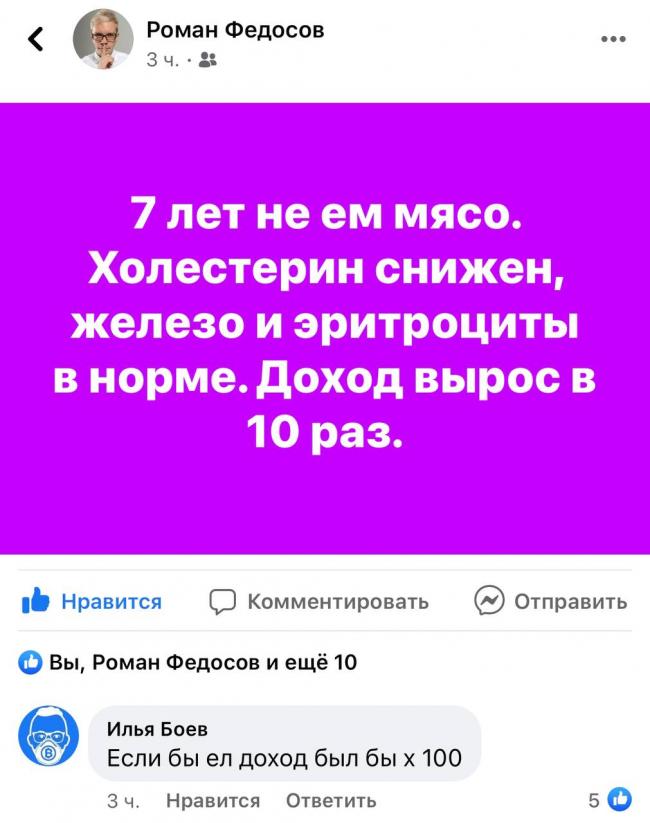Send the post via Отправить
Image resolution: width=650 pixels, height=823 pixels.
coord(552,601)
